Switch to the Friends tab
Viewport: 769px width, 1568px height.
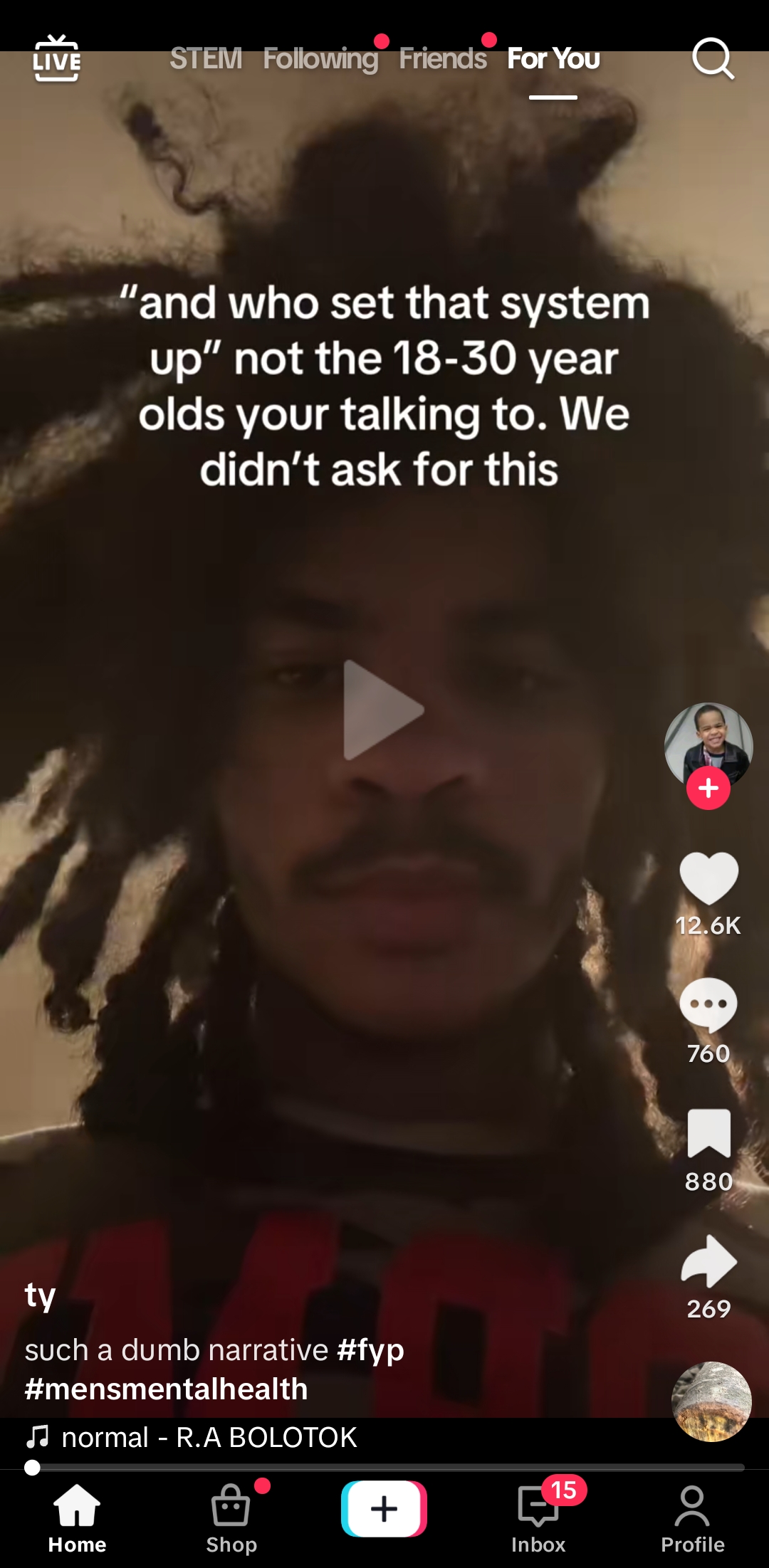(x=443, y=58)
